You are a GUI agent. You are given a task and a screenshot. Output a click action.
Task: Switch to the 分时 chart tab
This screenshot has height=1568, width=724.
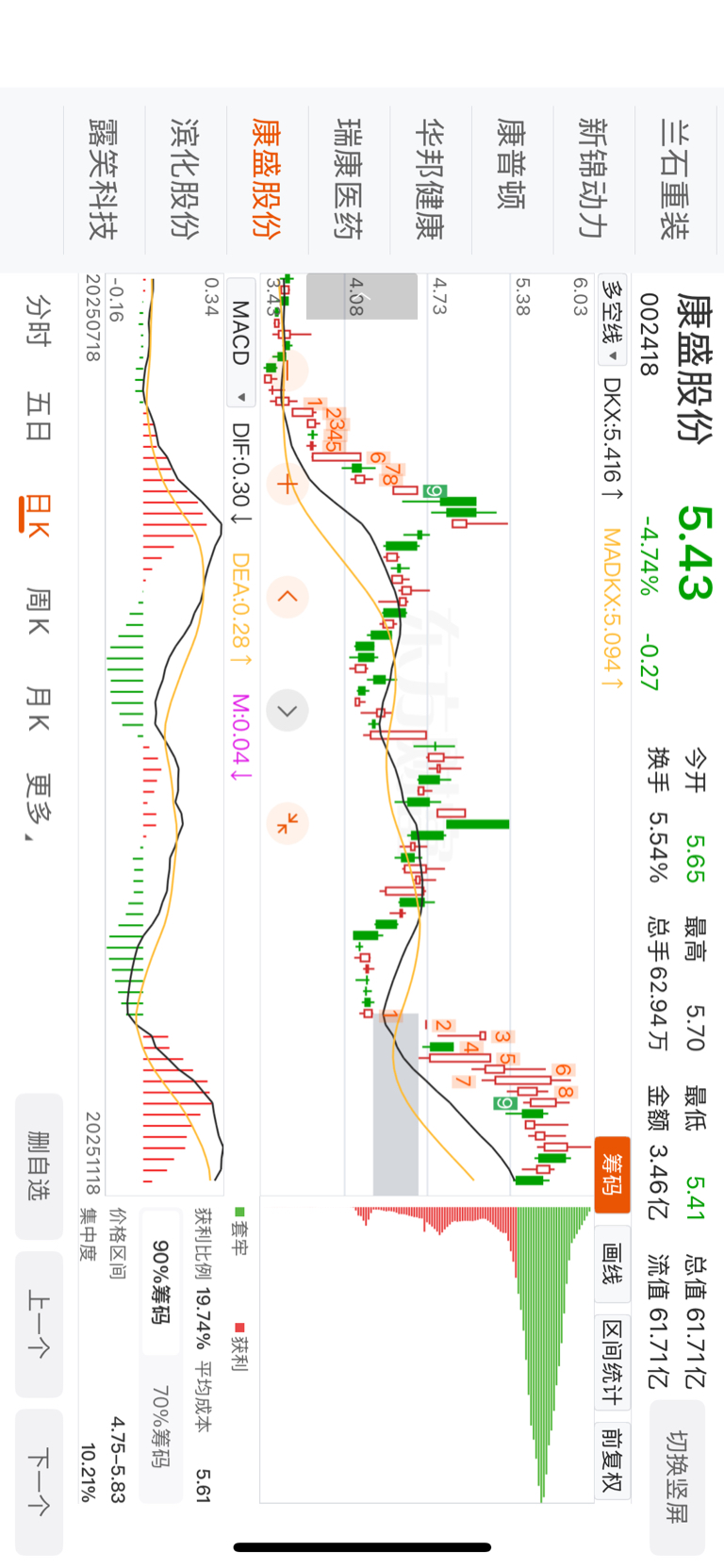(39, 321)
